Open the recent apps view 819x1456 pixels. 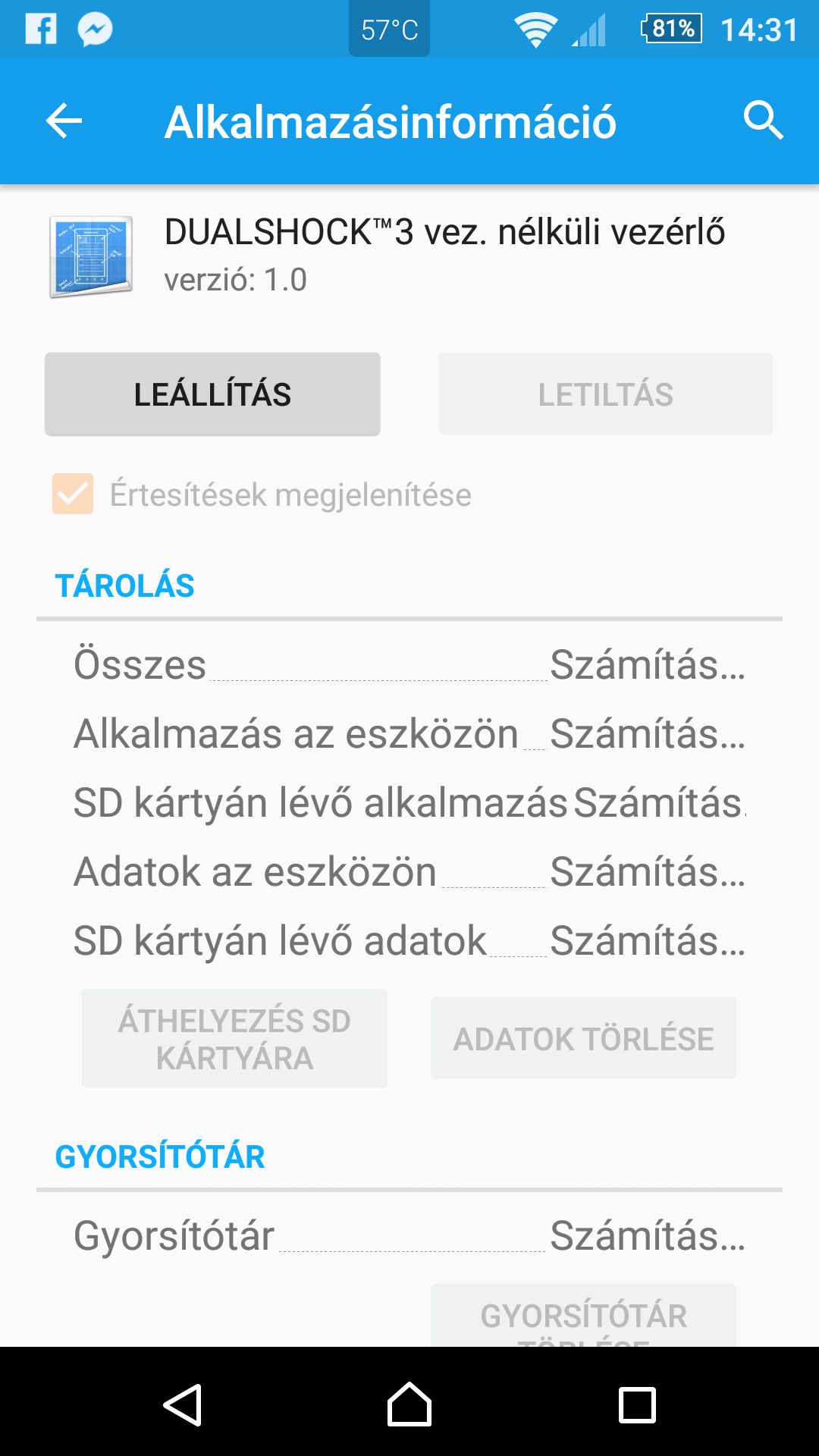pos(637,1404)
